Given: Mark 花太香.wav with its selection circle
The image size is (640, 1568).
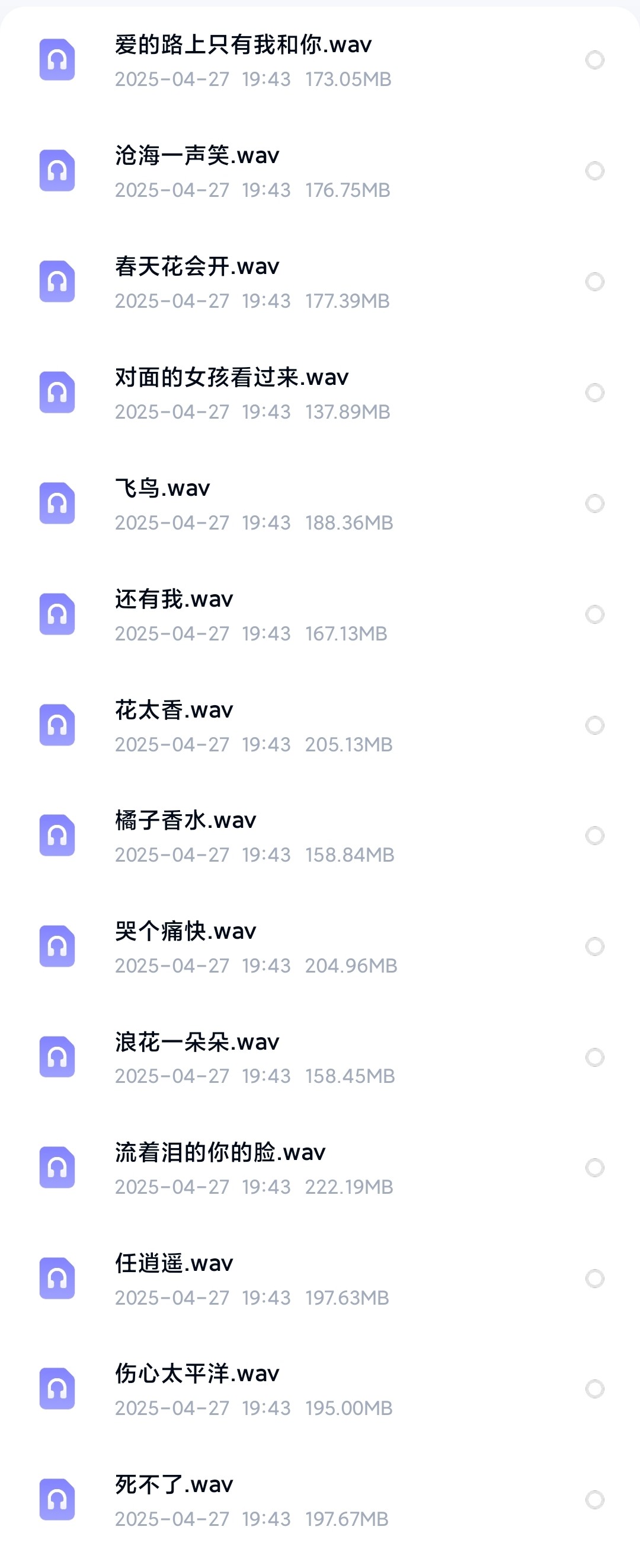Looking at the screenshot, I should [594, 725].
